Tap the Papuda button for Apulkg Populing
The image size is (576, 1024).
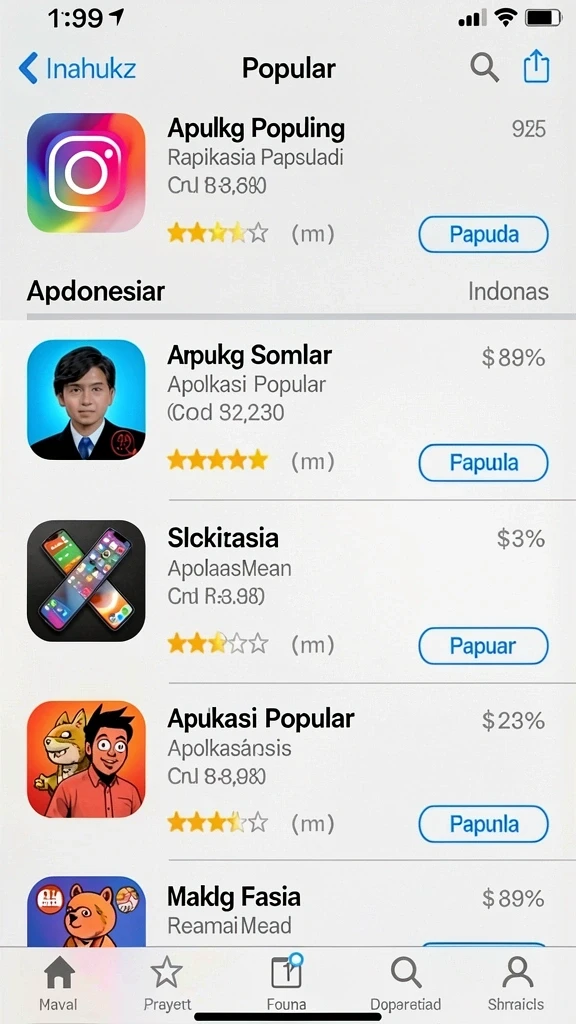coord(483,234)
